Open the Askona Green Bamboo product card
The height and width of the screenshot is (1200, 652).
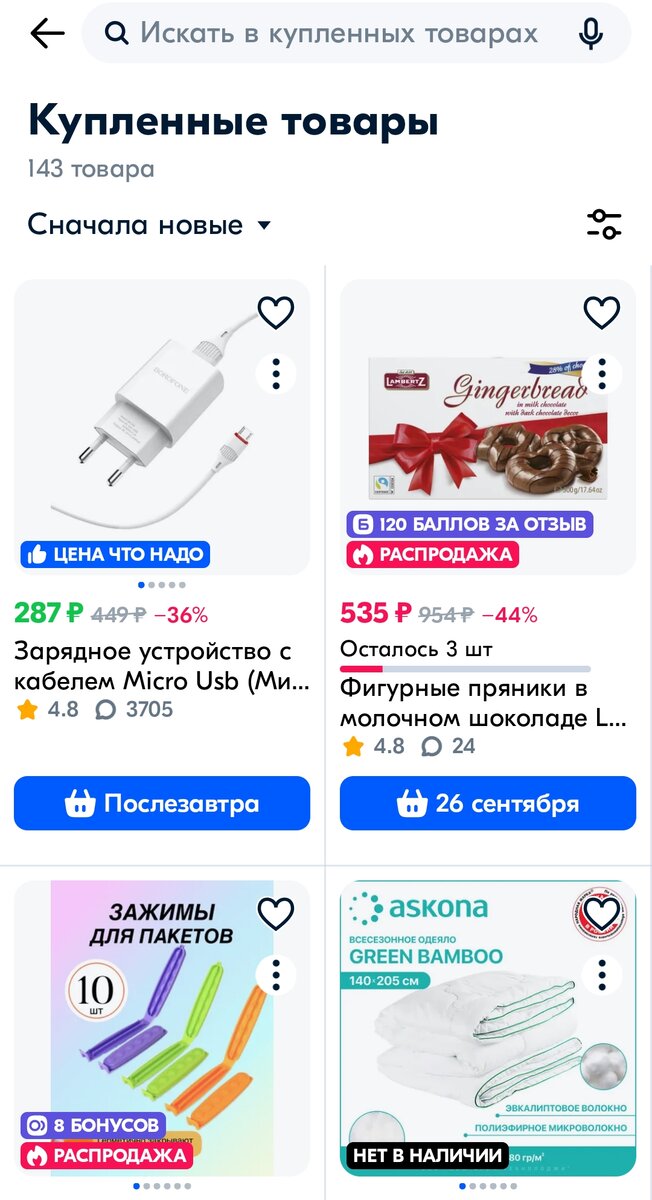point(488,1040)
